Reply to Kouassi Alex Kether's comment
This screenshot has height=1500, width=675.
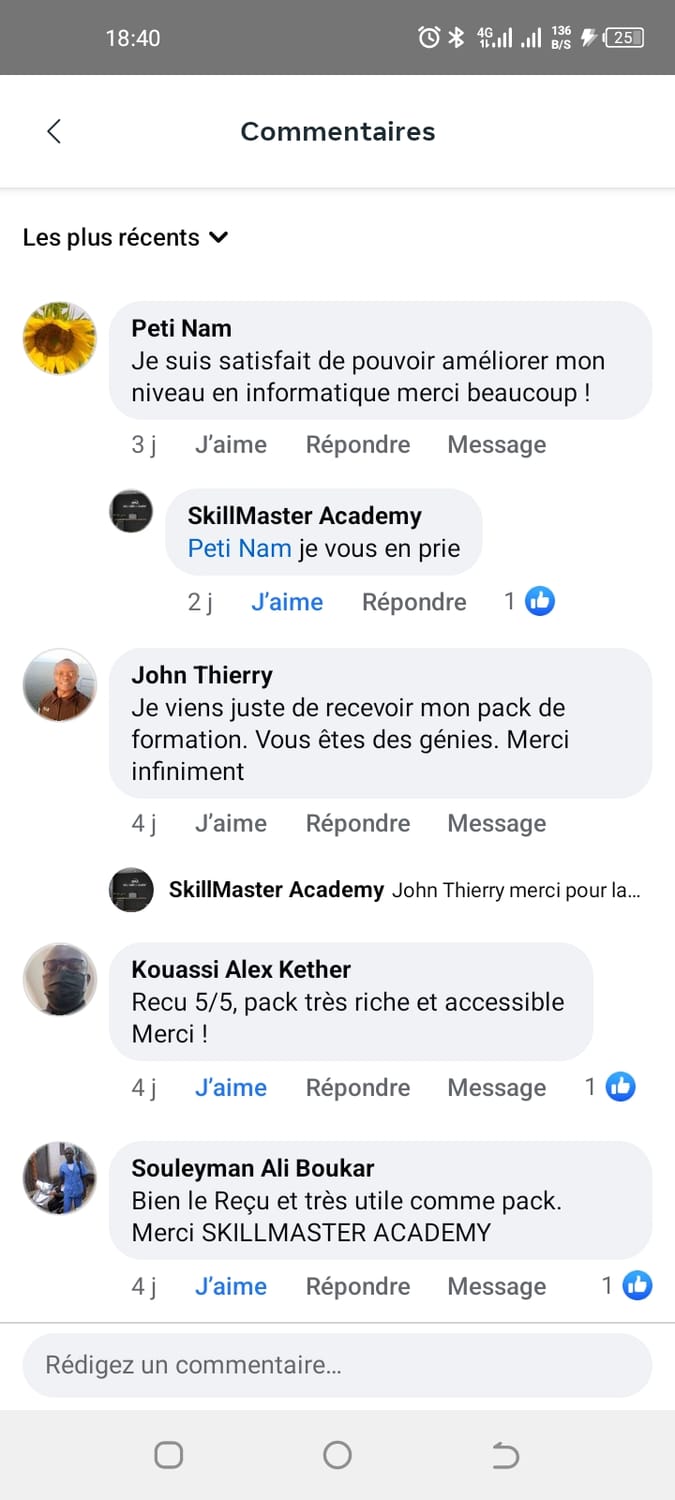click(358, 1088)
